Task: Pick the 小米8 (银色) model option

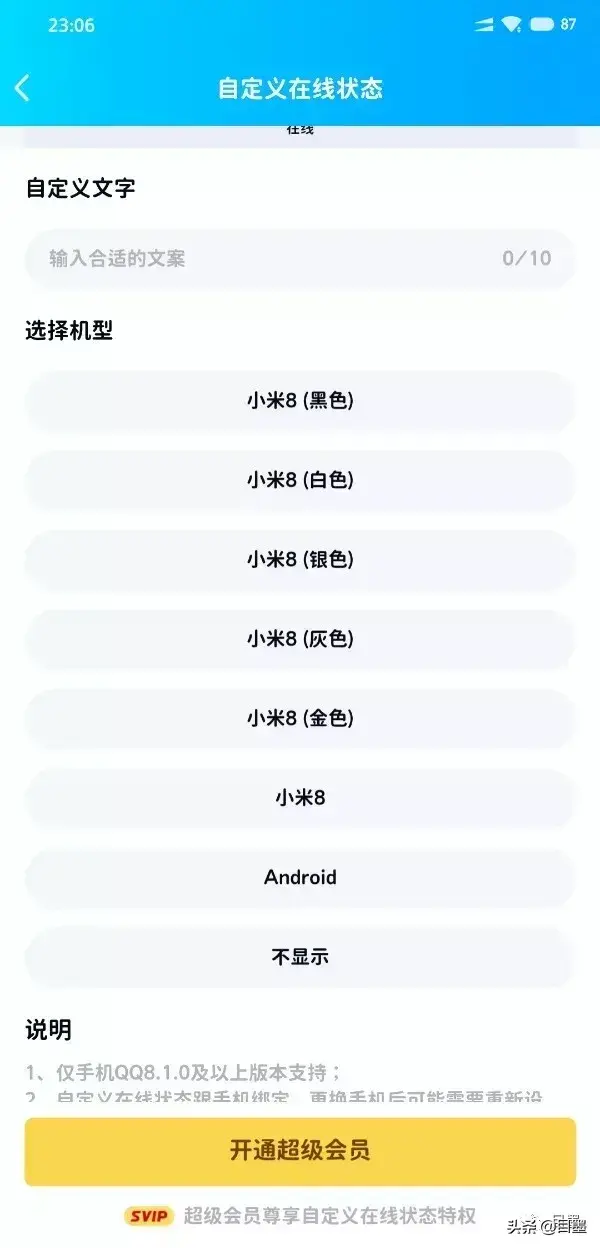Action: [x=300, y=560]
